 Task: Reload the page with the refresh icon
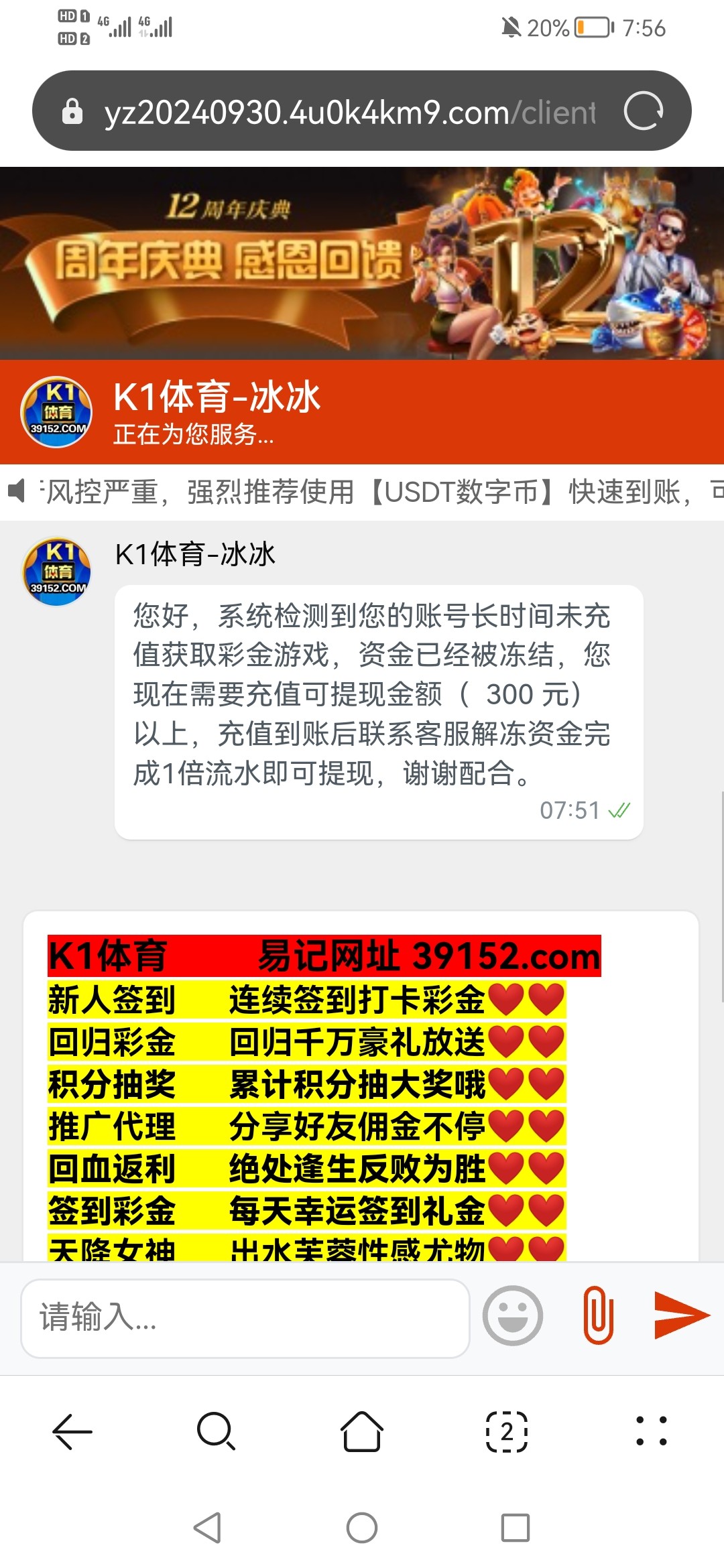point(643,111)
